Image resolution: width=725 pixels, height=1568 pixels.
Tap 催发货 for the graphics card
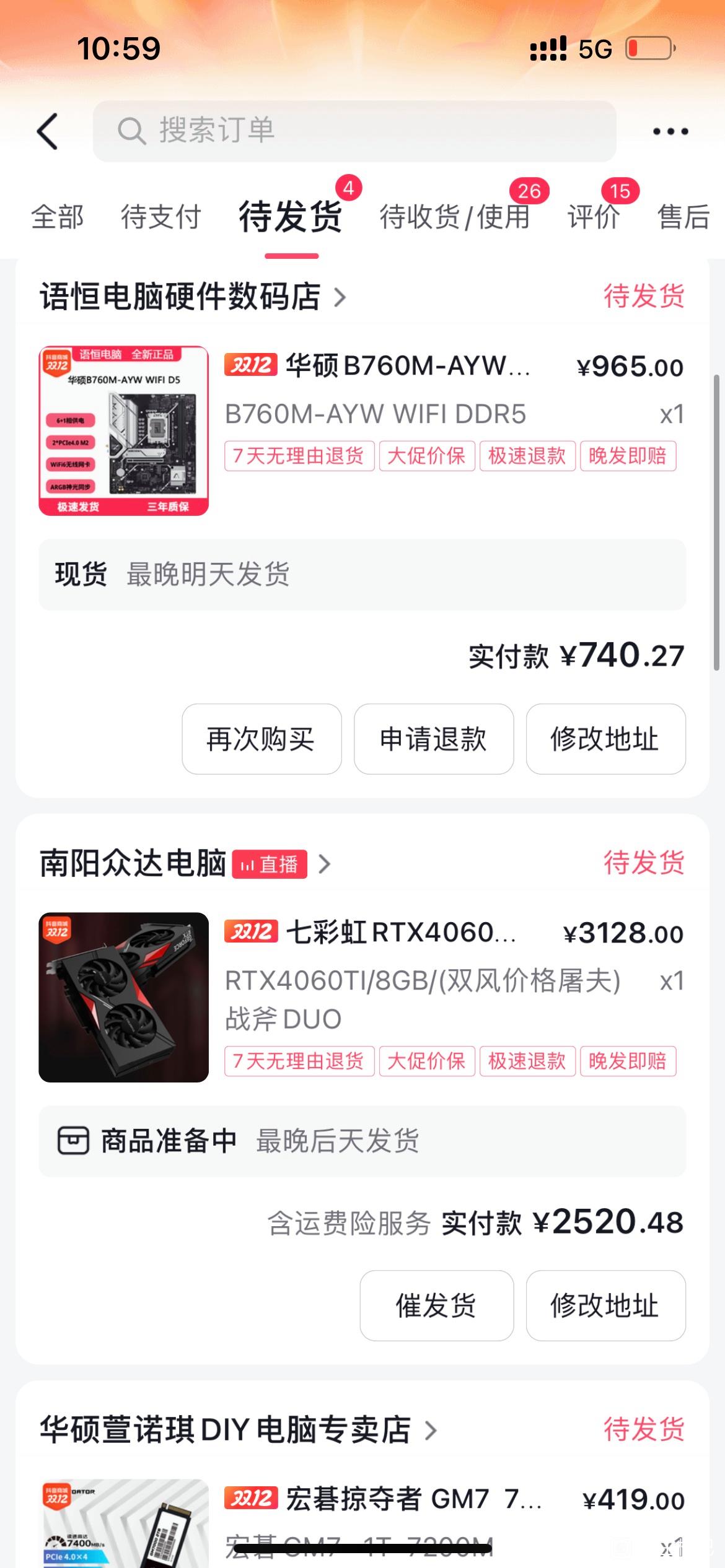tap(436, 1305)
